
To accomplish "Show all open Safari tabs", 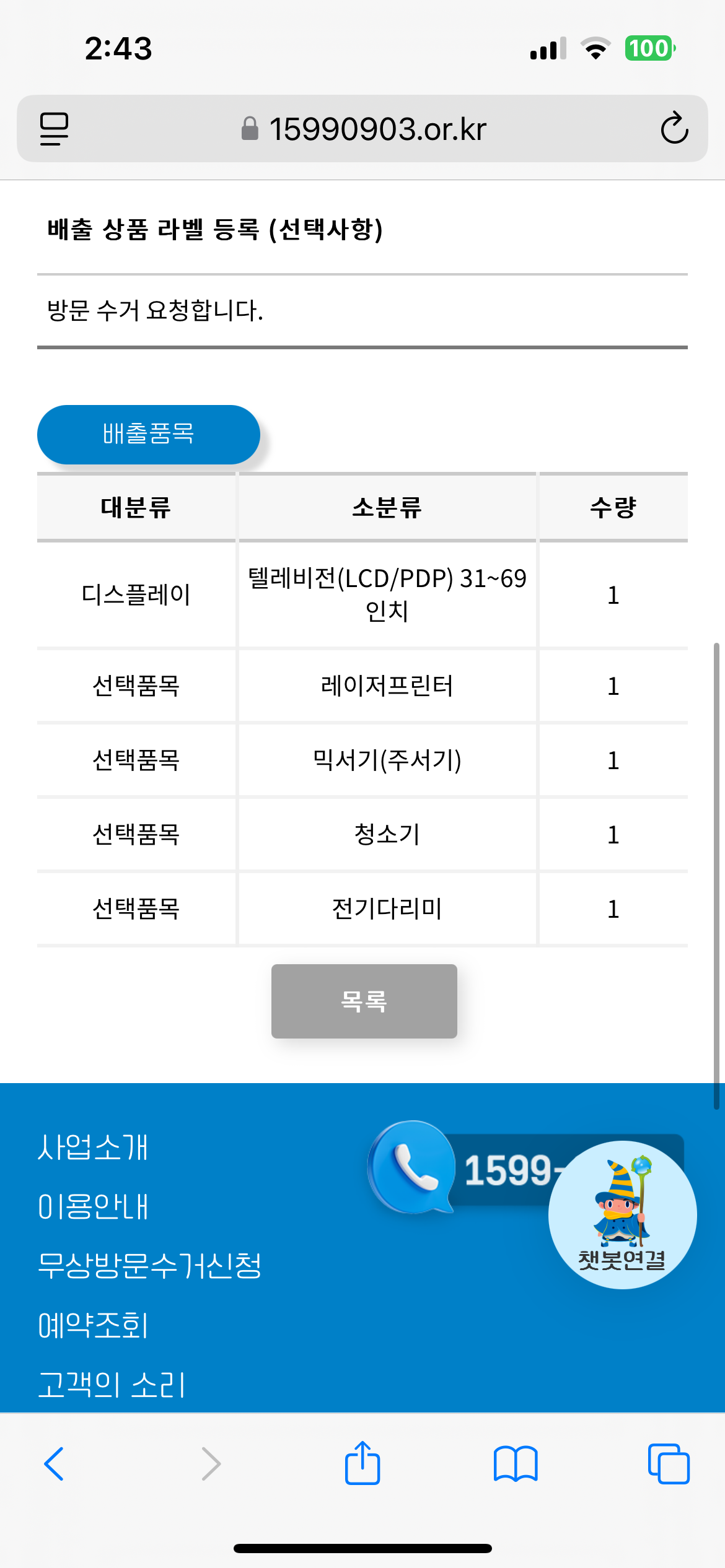I will click(x=668, y=1464).
